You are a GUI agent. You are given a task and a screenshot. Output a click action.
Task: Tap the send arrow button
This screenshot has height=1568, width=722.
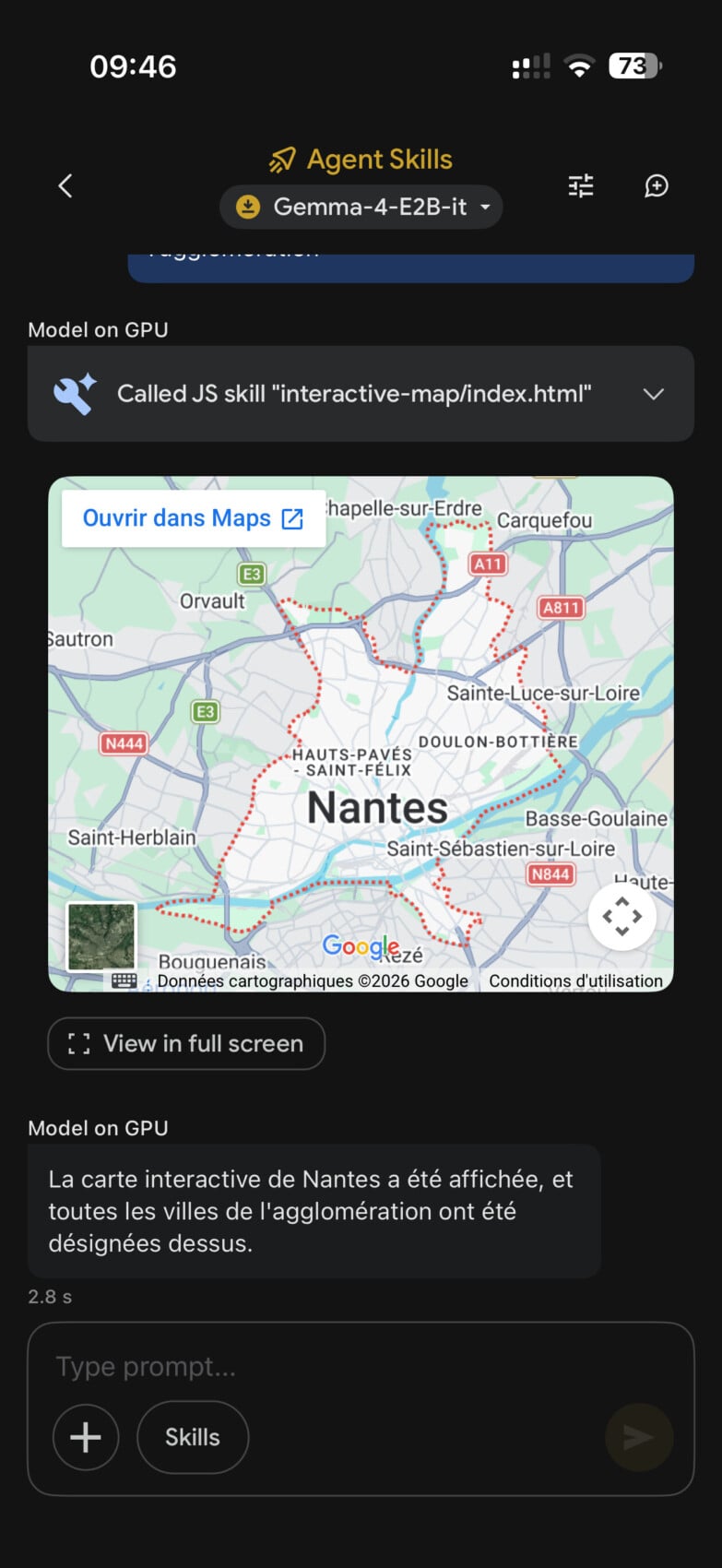click(x=638, y=1437)
